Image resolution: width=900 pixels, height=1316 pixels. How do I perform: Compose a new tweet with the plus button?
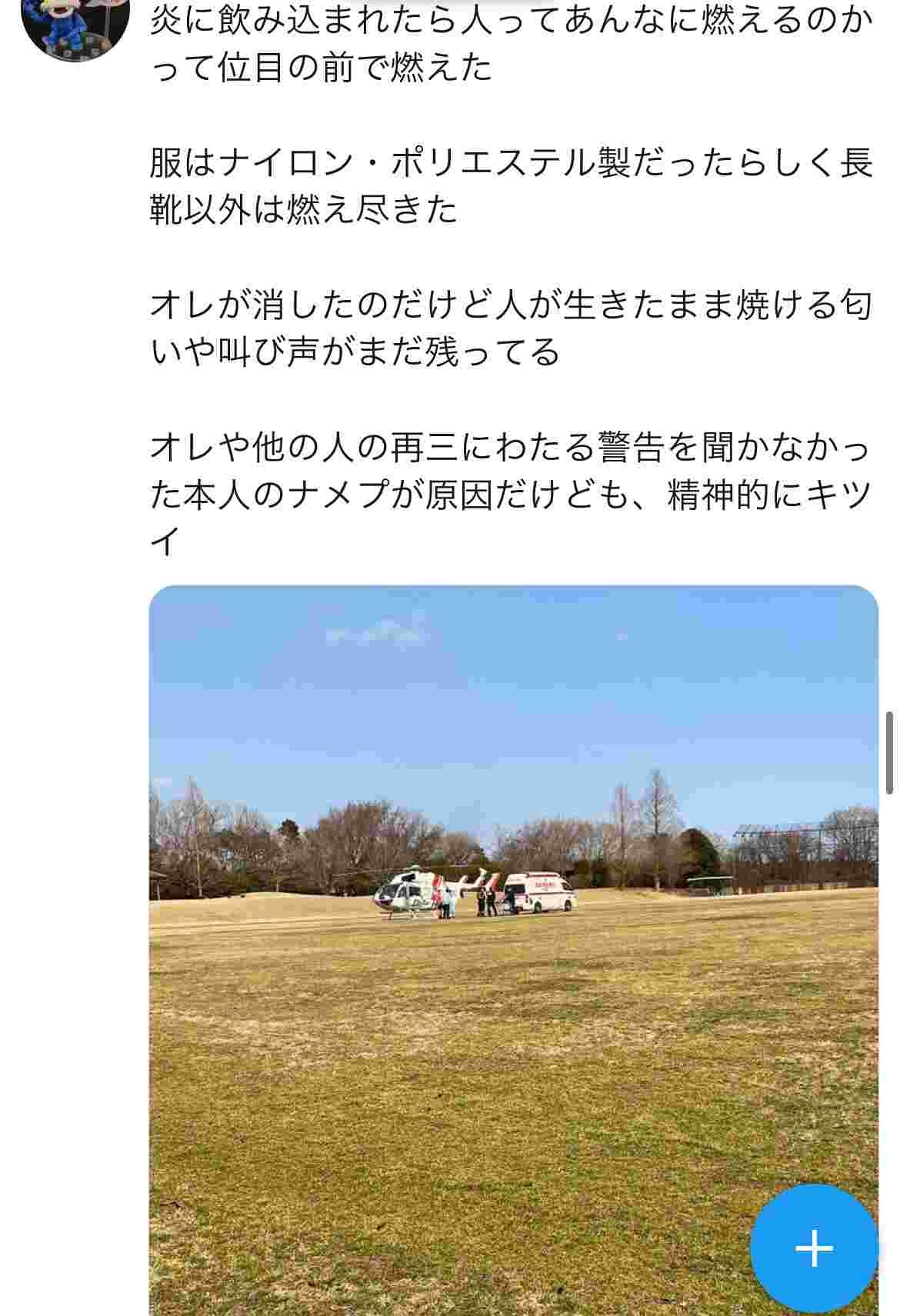[x=814, y=1248]
